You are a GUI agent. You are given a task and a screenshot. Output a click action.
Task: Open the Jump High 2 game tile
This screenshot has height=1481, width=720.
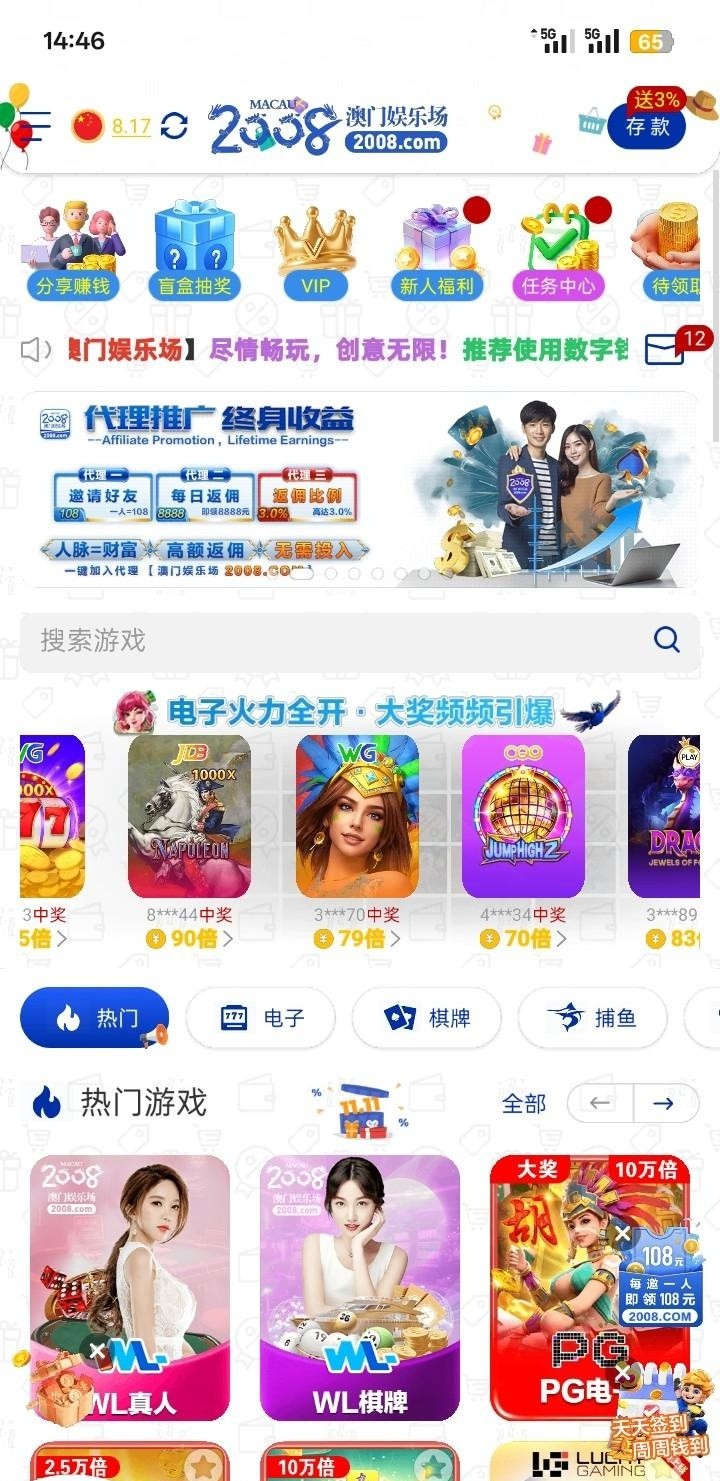coord(523,816)
